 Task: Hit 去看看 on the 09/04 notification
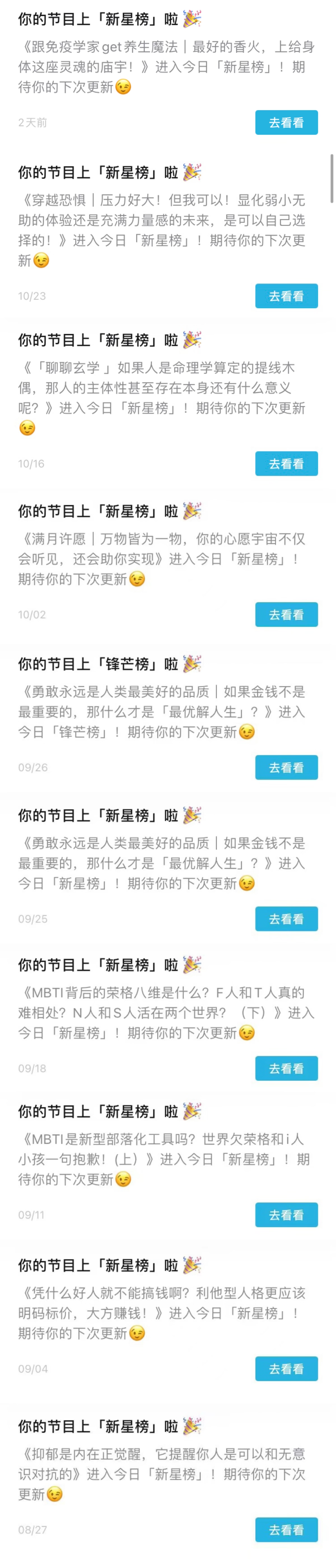[286, 1369]
